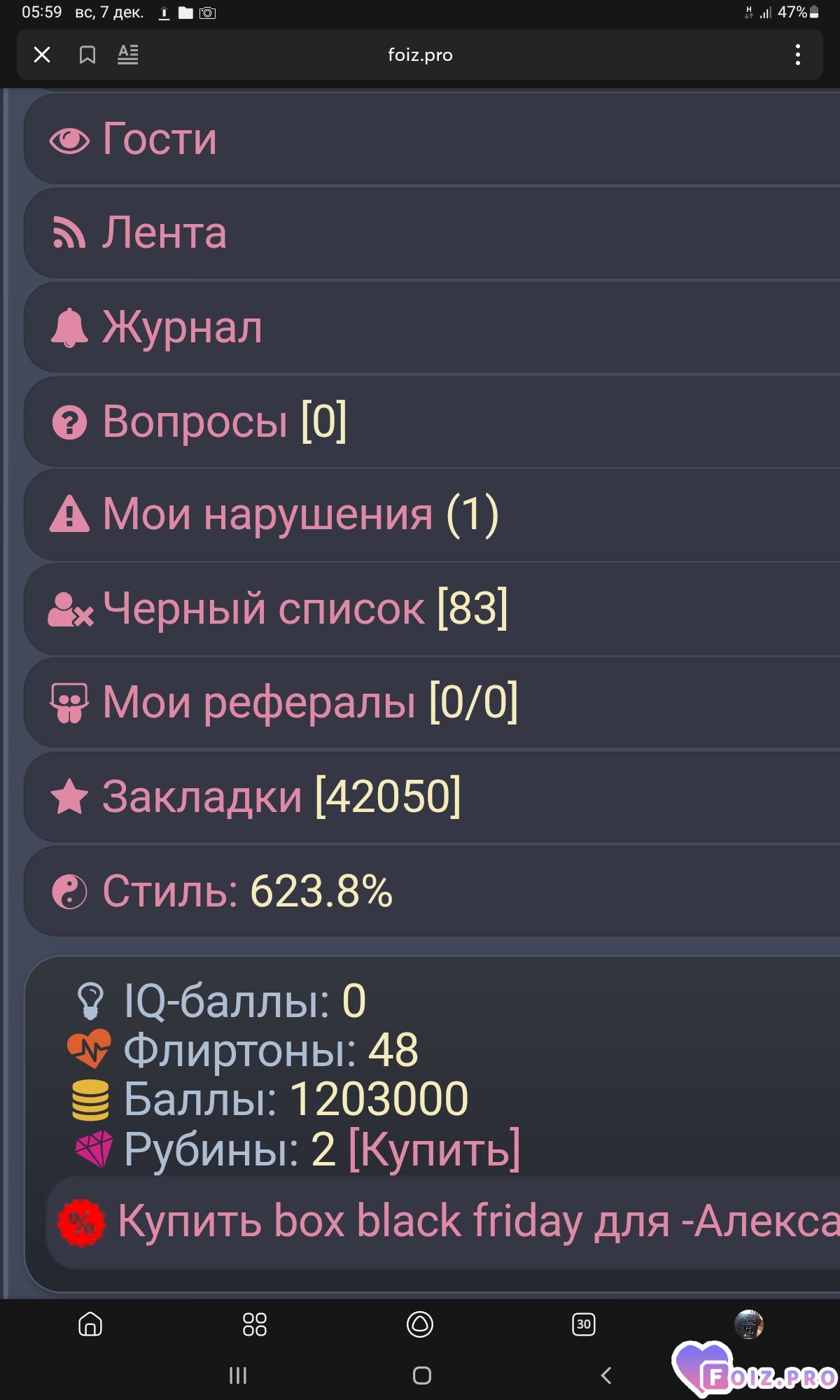The image size is (840, 1400).
Task: Open the browser overflow menu
Action: [x=797, y=55]
